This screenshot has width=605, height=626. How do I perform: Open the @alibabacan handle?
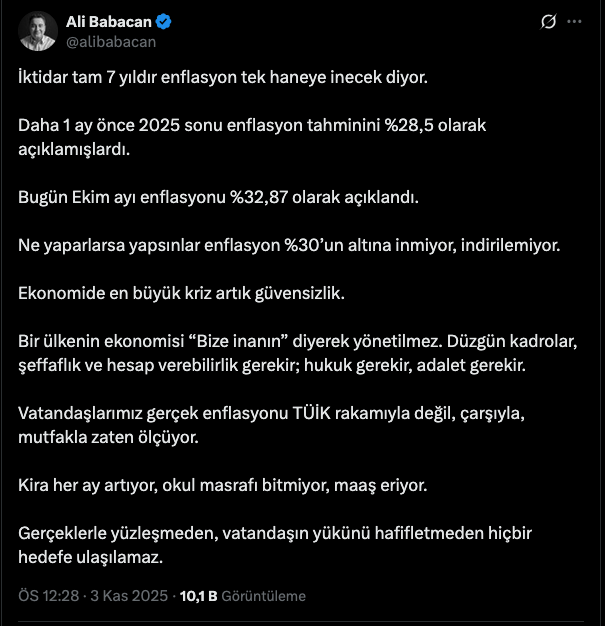coord(111,42)
